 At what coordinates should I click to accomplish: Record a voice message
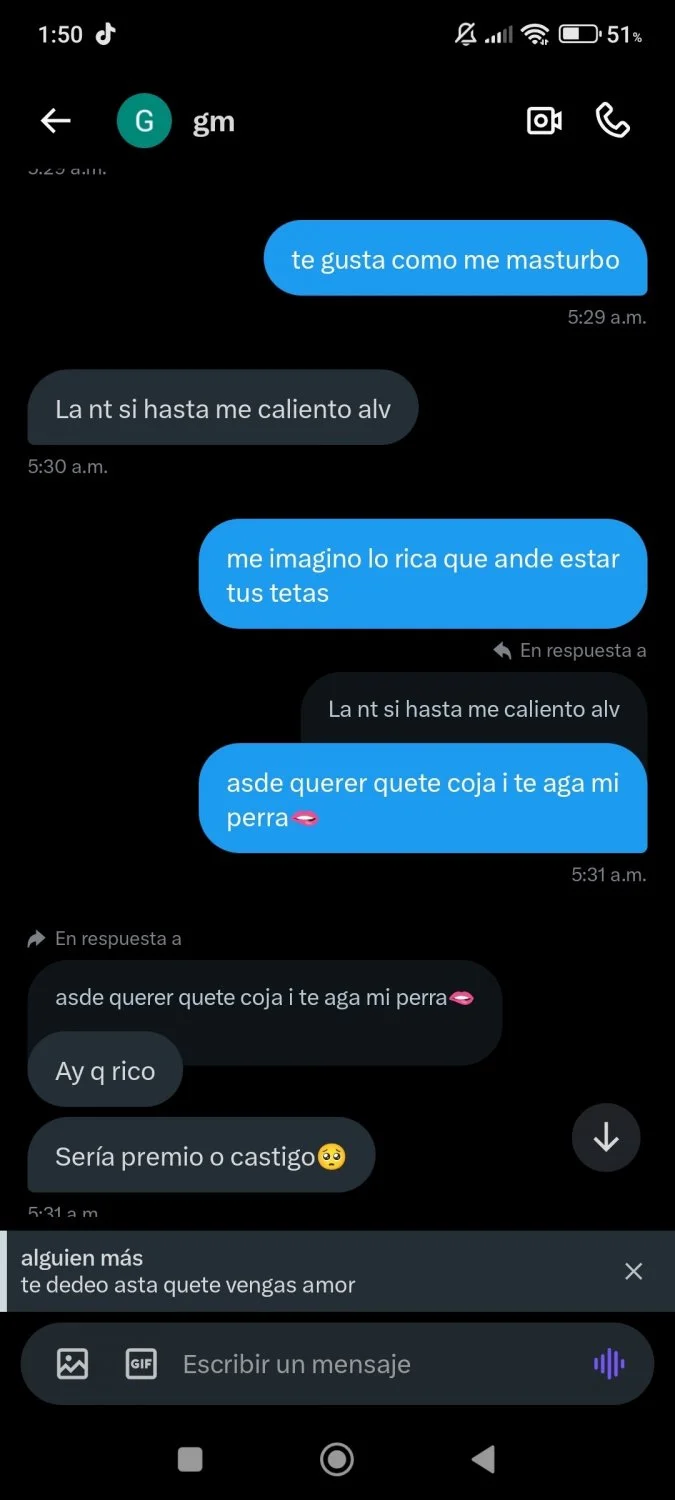[x=608, y=1364]
